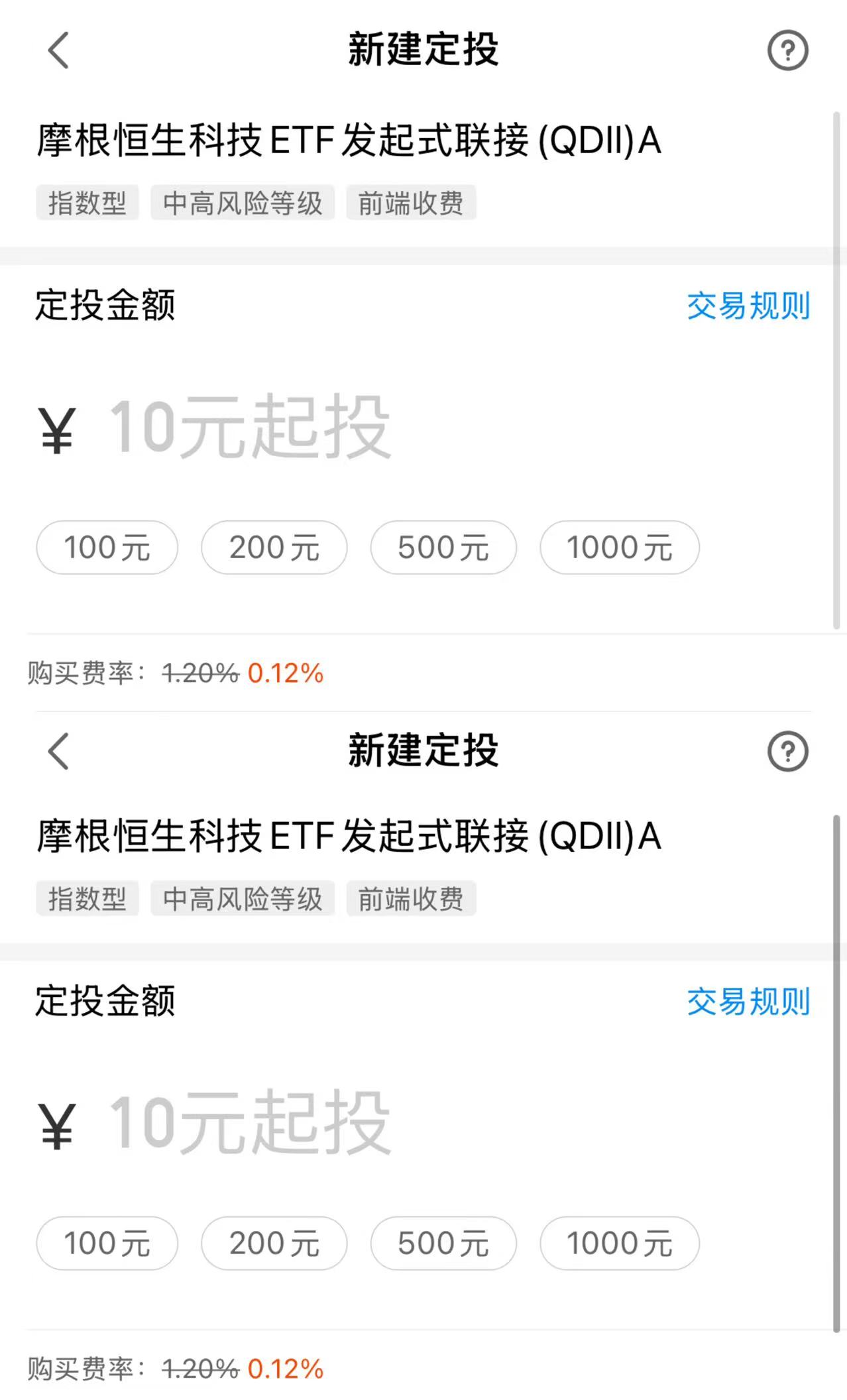
Task: Choose 100元 in the lower amount section
Action: pyautogui.click(x=107, y=1243)
